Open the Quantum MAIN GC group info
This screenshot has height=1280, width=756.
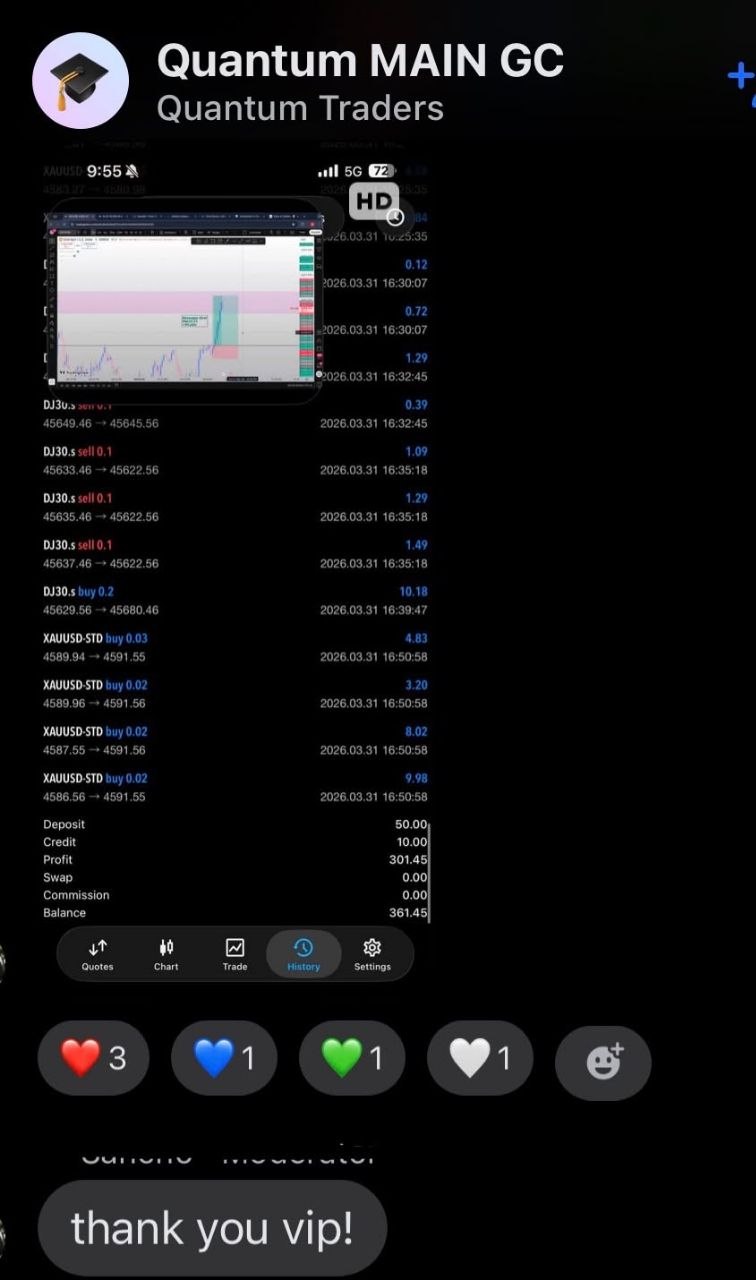click(x=360, y=62)
